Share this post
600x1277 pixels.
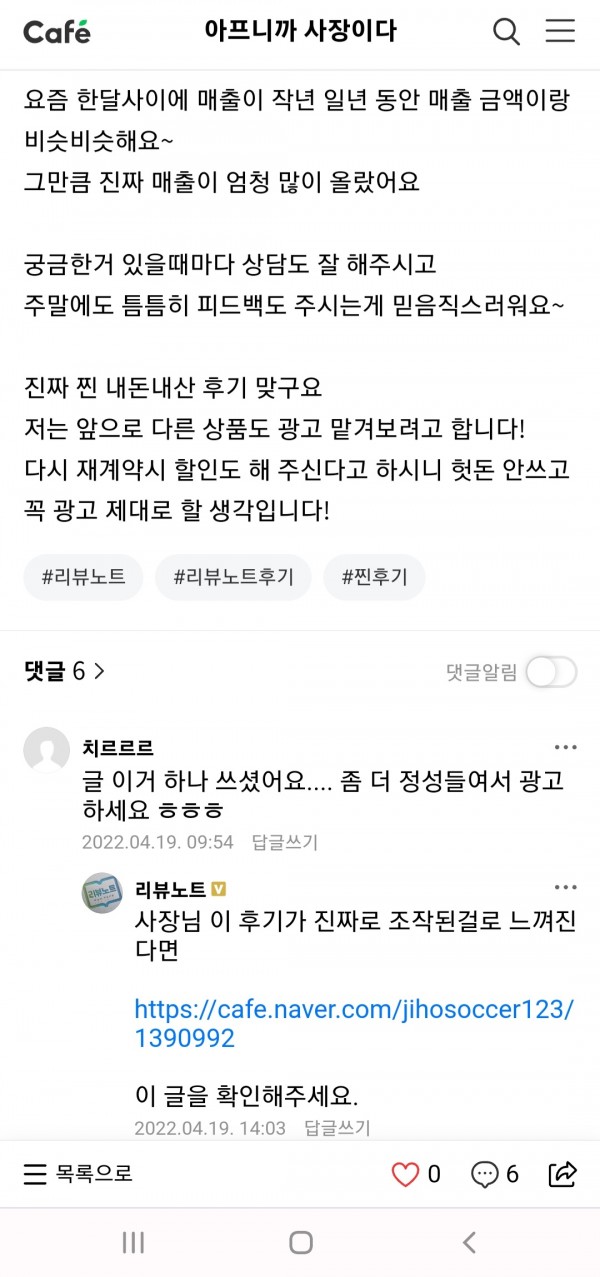point(563,1174)
